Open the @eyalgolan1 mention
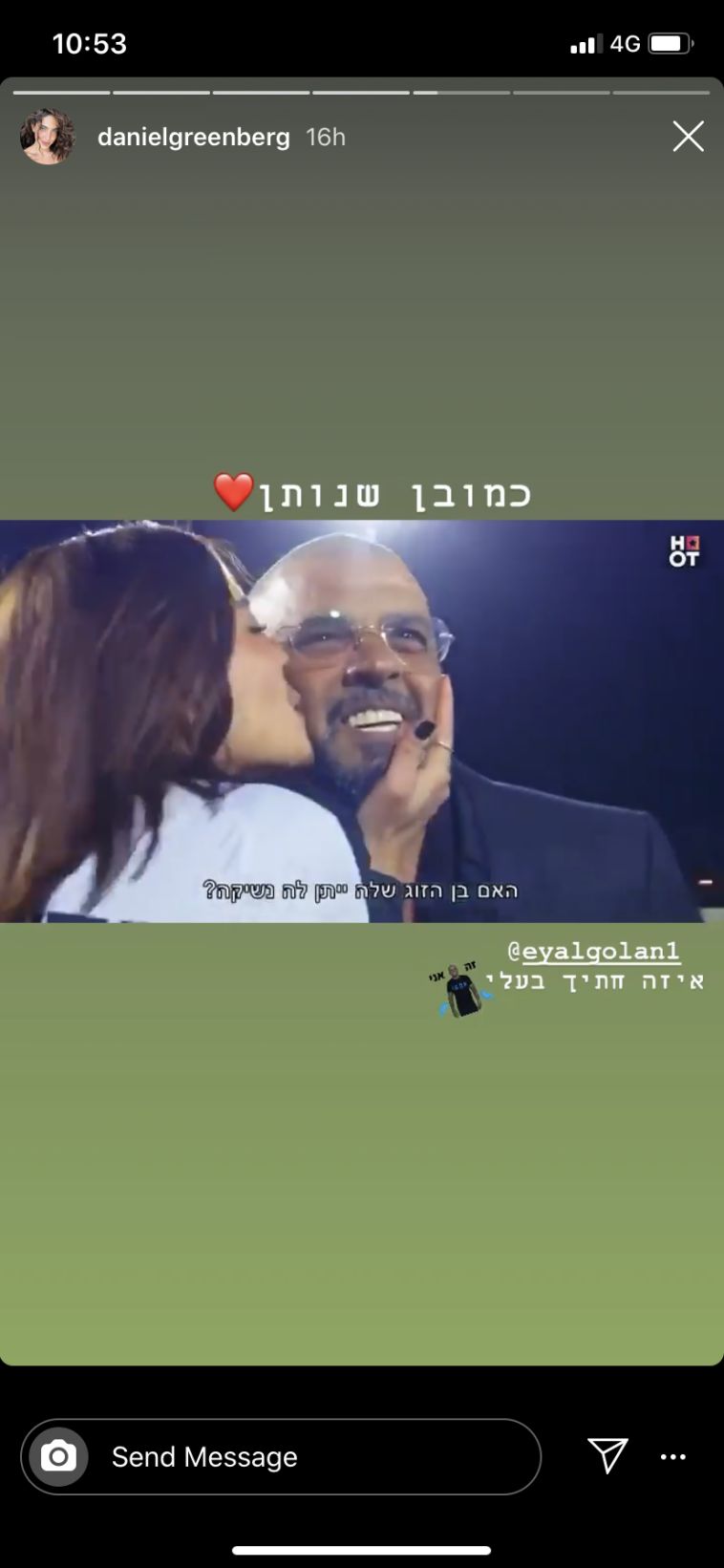 [593, 951]
